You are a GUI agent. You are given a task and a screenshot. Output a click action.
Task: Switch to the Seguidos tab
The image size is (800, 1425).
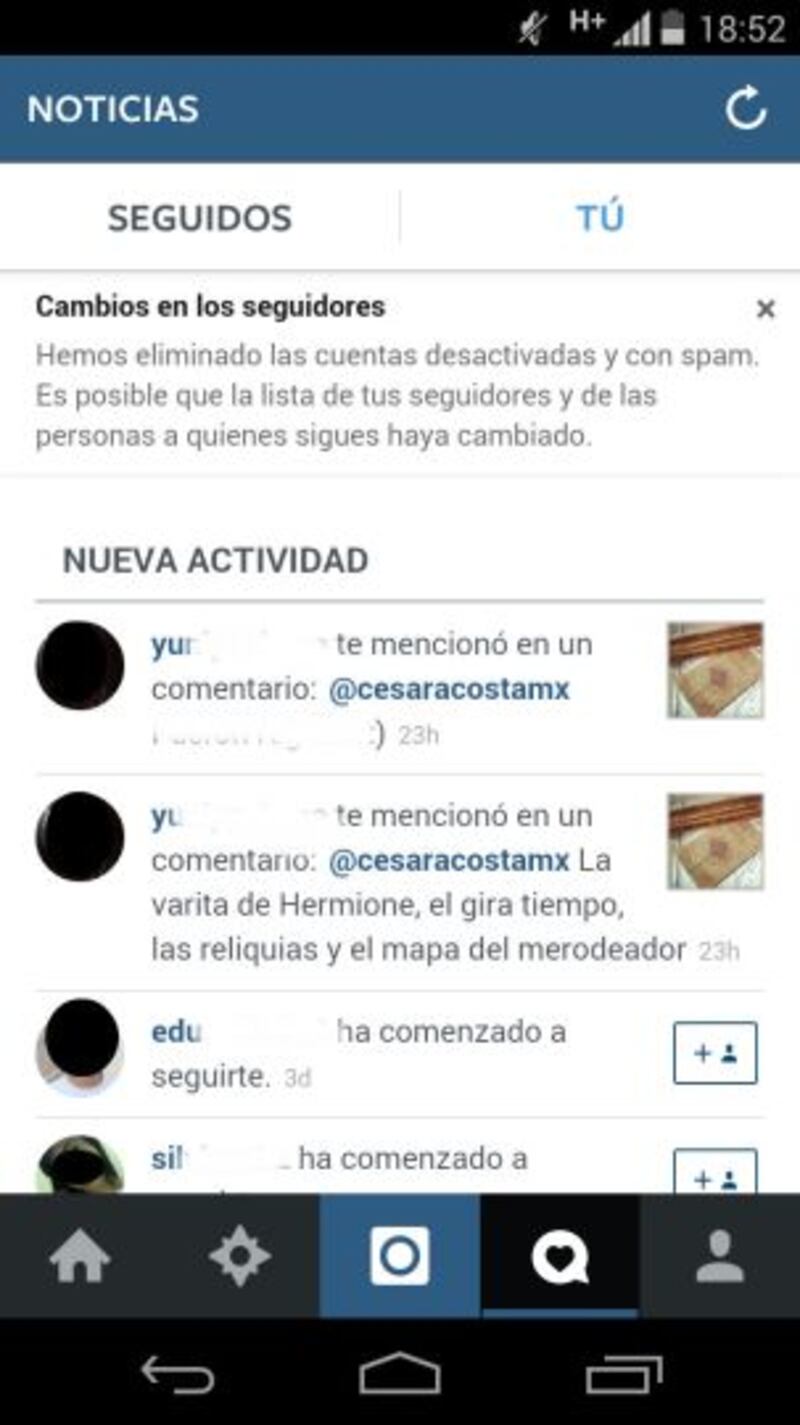pos(199,217)
